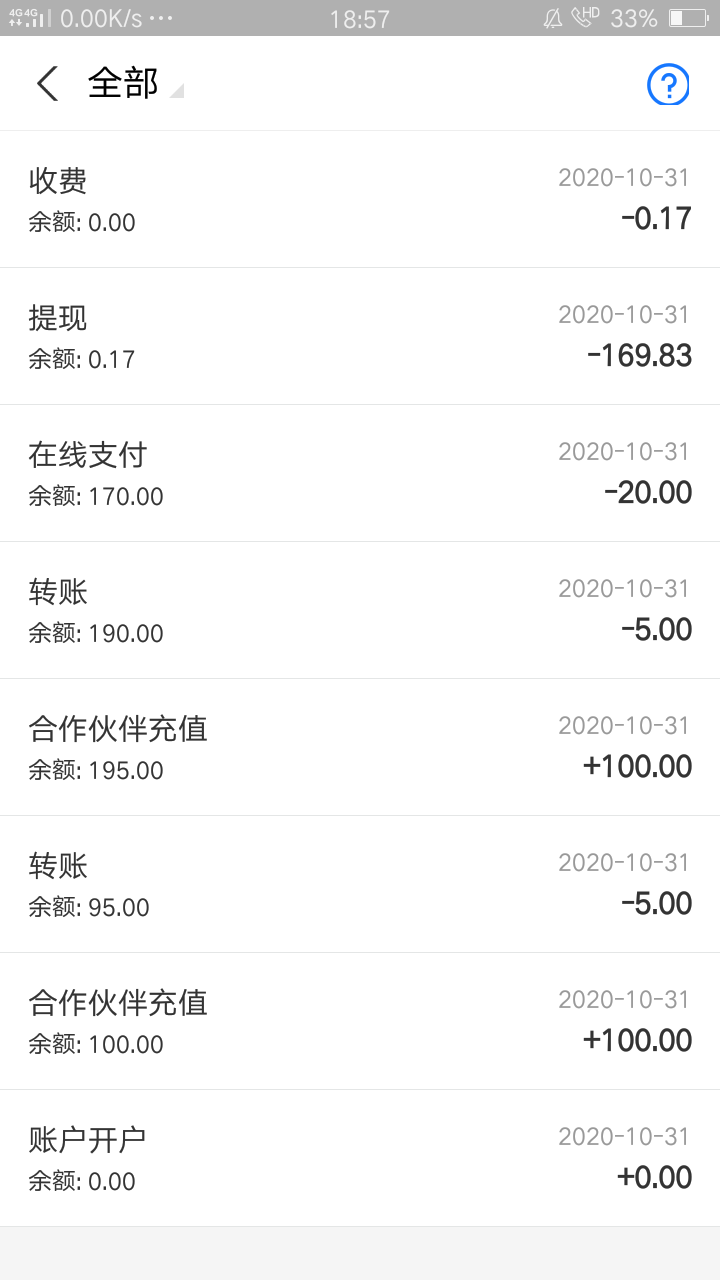The height and width of the screenshot is (1280, 720).
Task: Go back using the arrow icon
Action: [x=47, y=84]
